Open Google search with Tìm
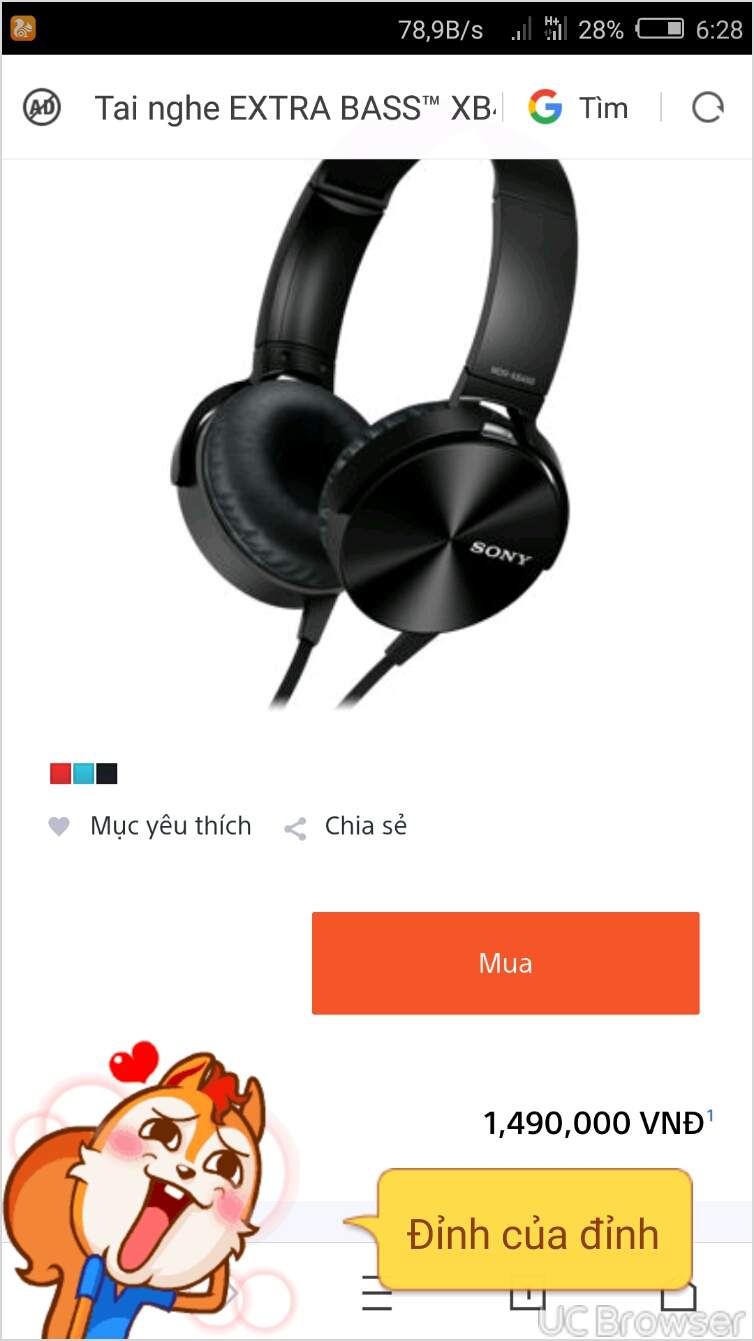The image size is (754, 1341). [x=580, y=108]
